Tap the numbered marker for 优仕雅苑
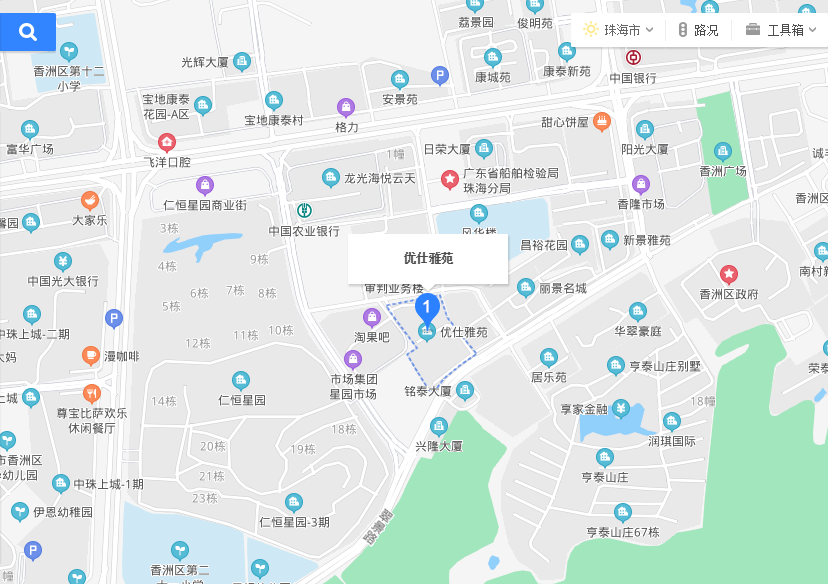Image resolution: width=828 pixels, height=584 pixels. pos(427,307)
